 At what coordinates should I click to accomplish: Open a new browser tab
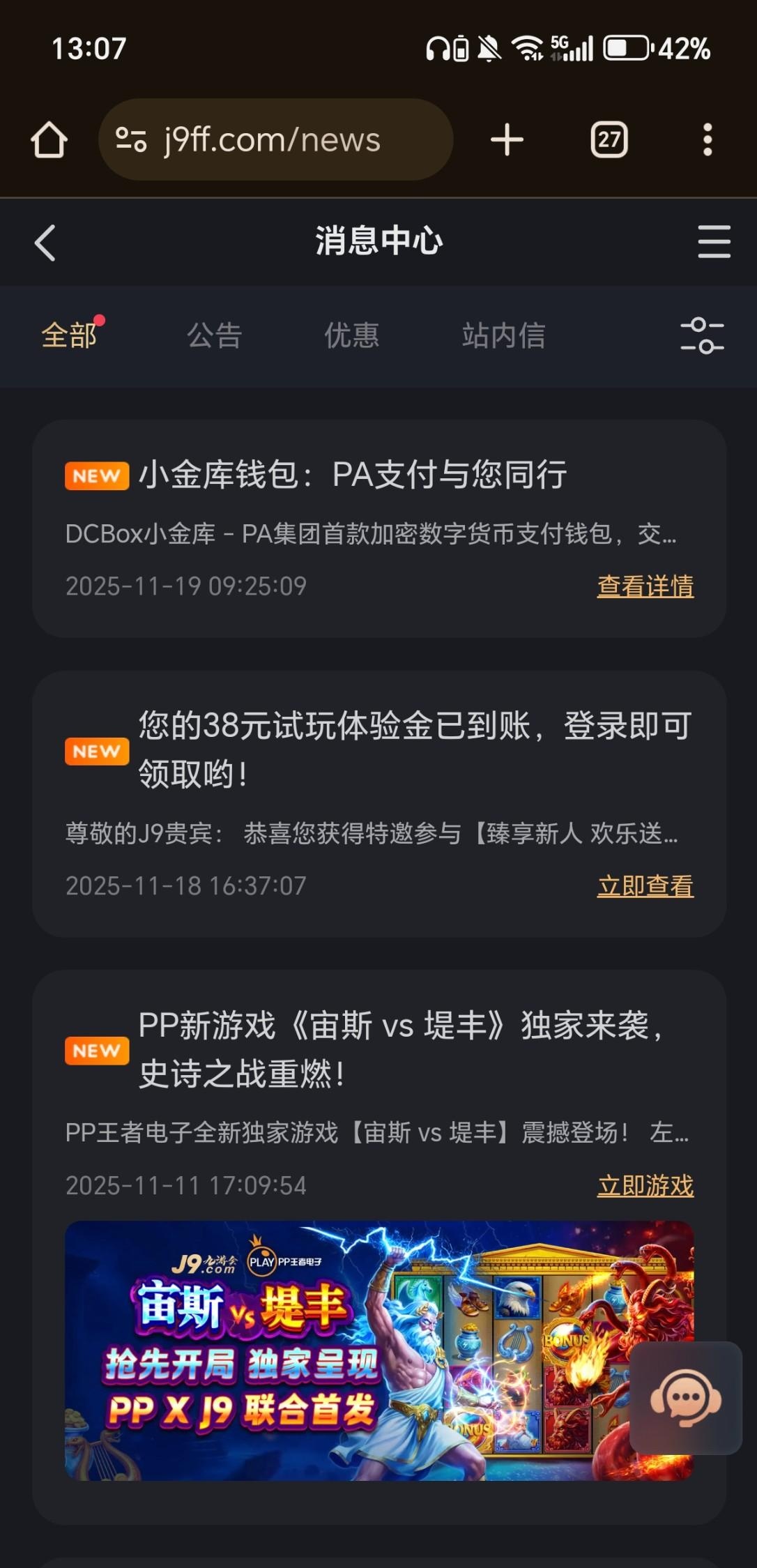click(507, 140)
